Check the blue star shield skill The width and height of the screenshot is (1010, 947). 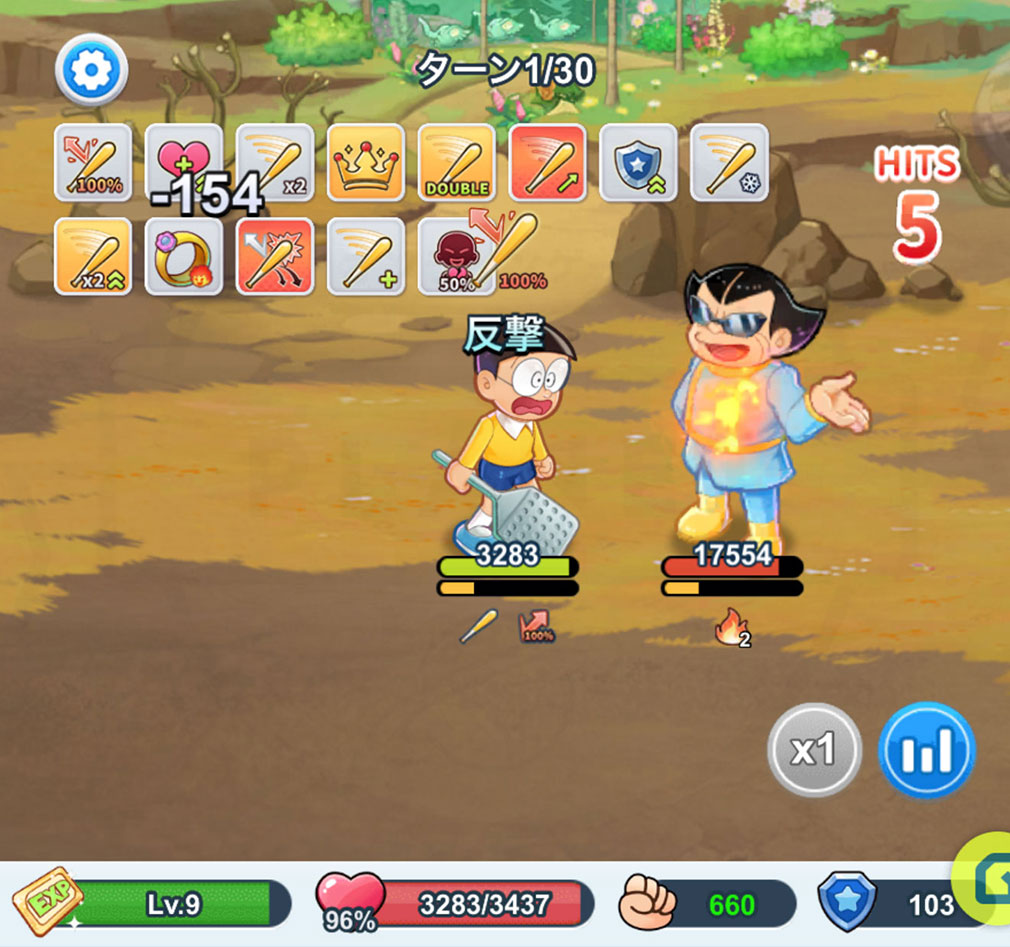point(639,162)
